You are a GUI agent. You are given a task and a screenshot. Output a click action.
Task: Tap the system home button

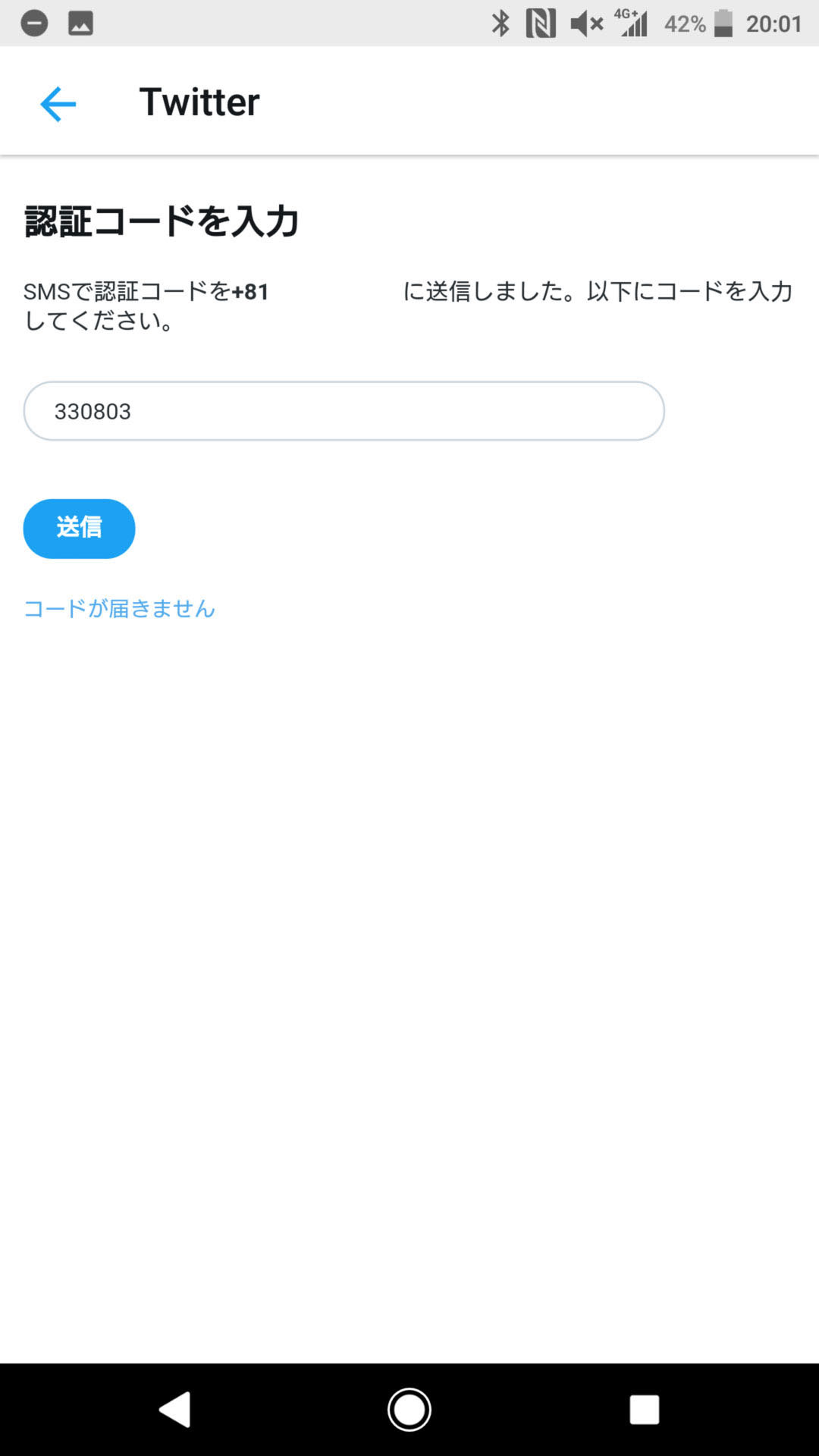409,1410
